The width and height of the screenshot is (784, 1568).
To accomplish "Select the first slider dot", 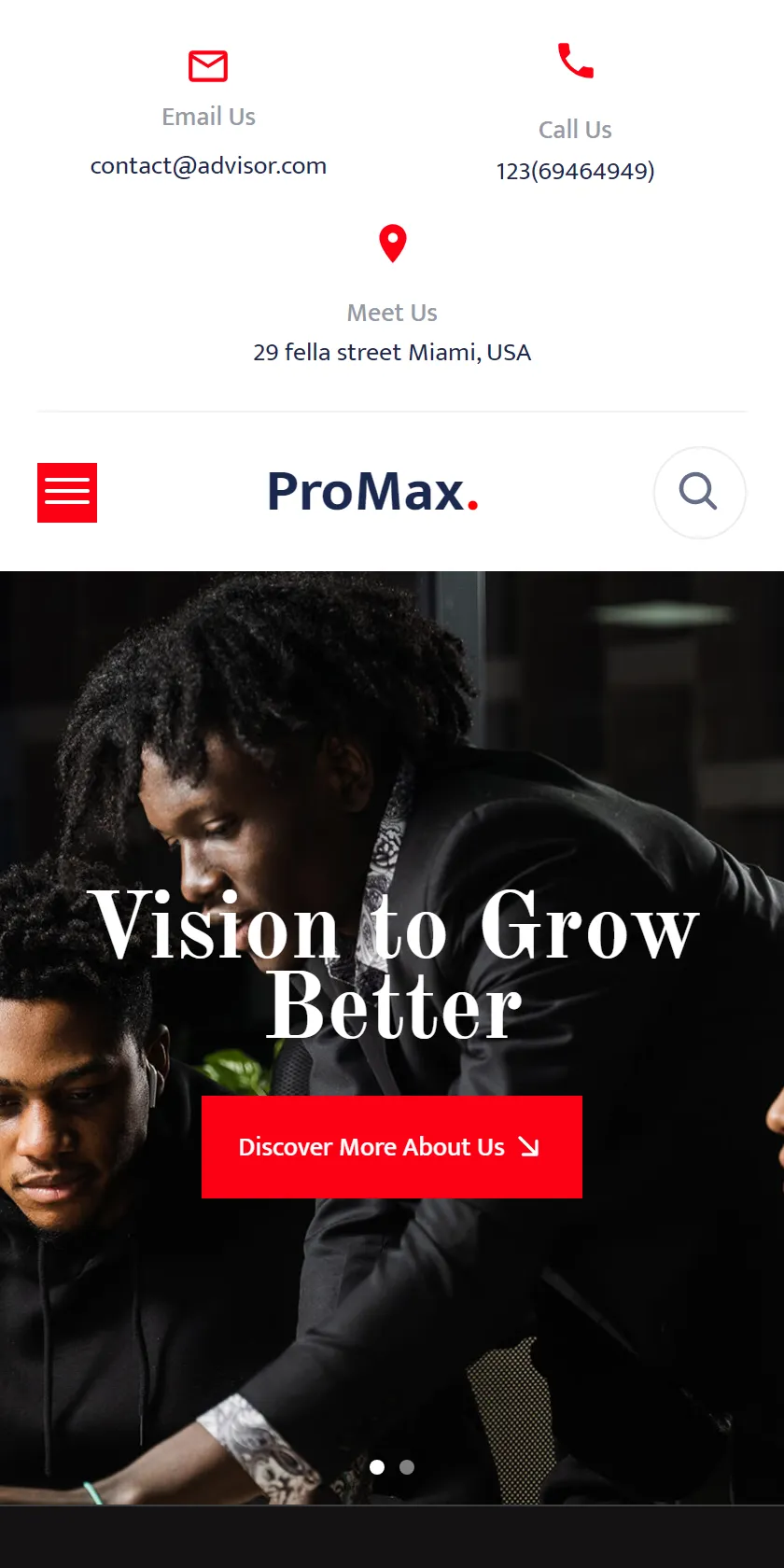I will tap(377, 1467).
